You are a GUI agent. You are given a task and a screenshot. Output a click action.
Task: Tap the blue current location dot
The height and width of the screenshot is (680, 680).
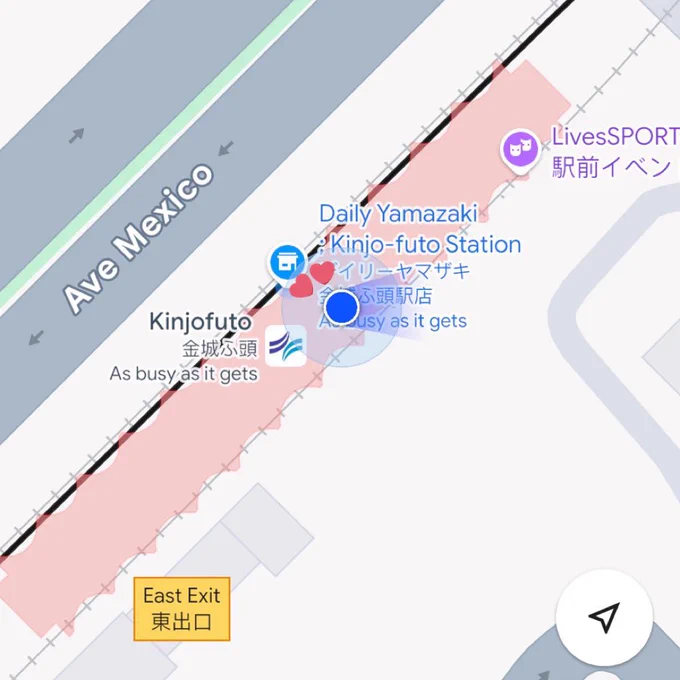pos(342,307)
